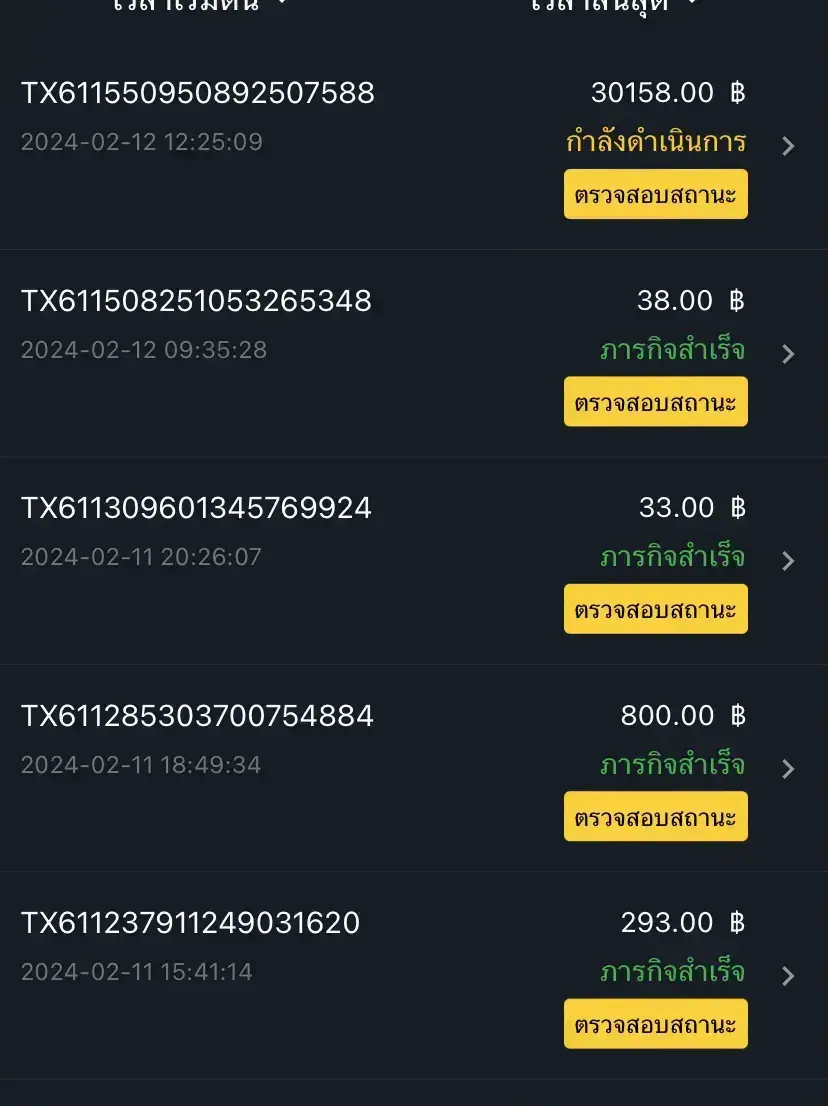828x1106 pixels.
Task: Open details for transaction TX611508251053265348
Action: coord(788,354)
